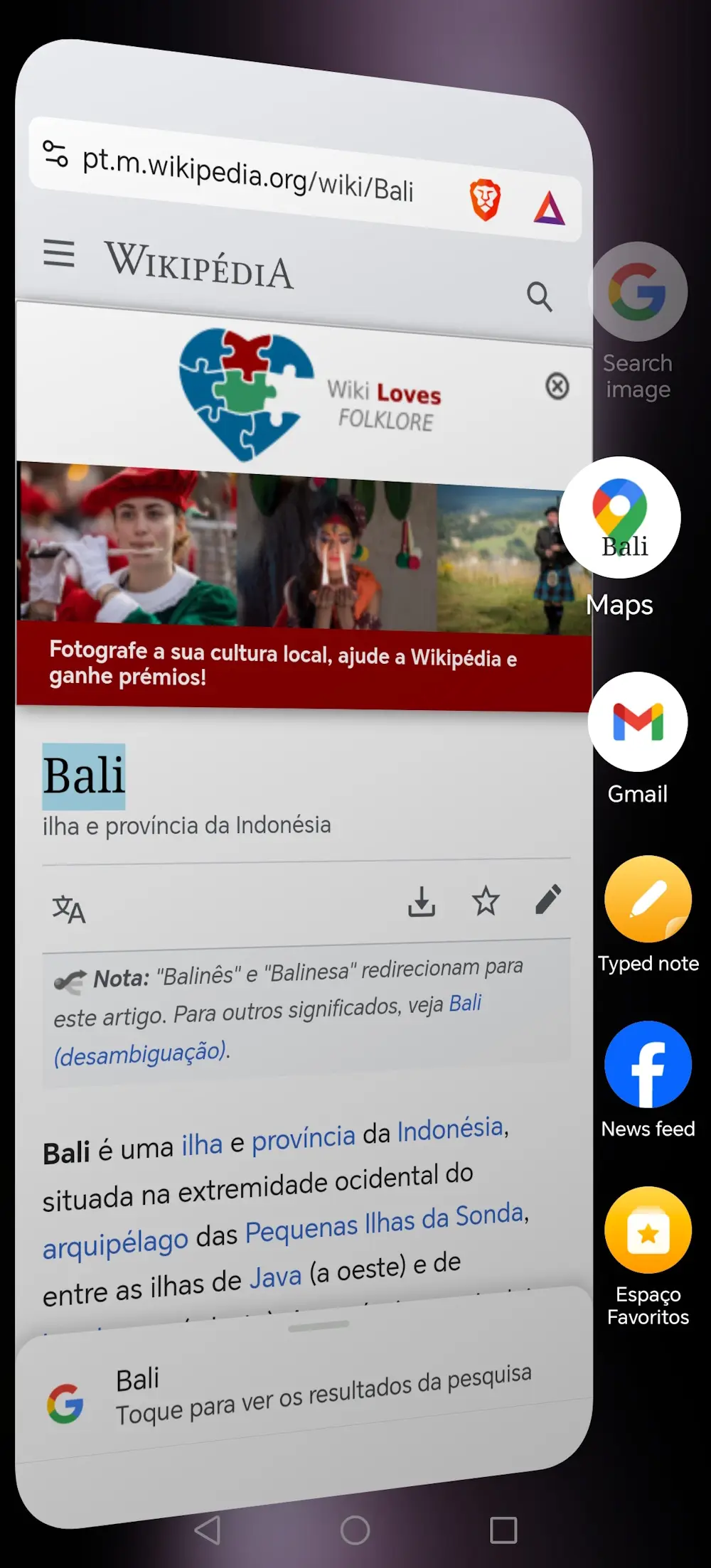The width and height of the screenshot is (711, 1568).
Task: Search image with Google
Action: [x=638, y=292]
